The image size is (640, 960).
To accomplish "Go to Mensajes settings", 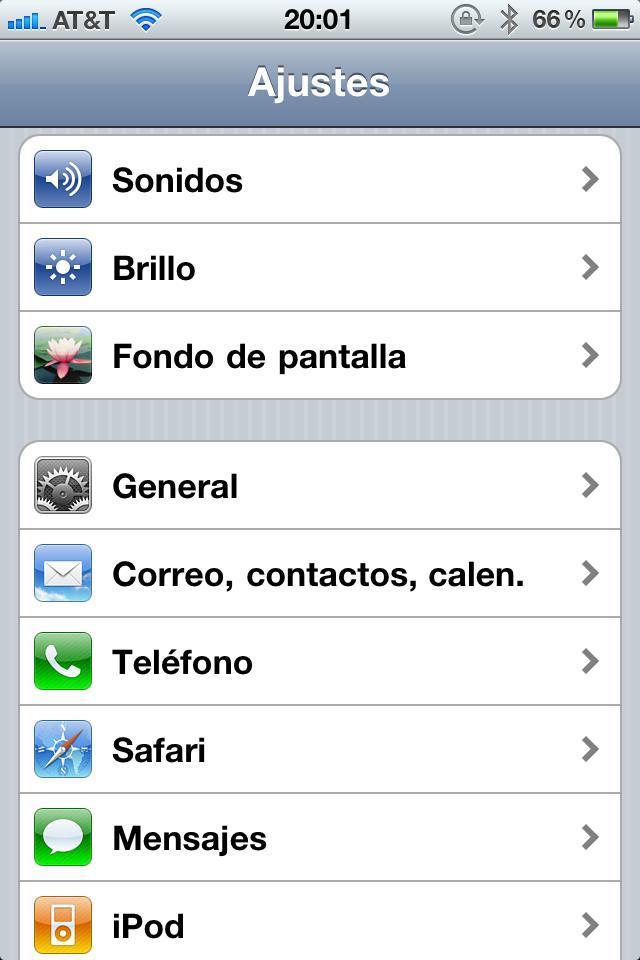I will [320, 838].
